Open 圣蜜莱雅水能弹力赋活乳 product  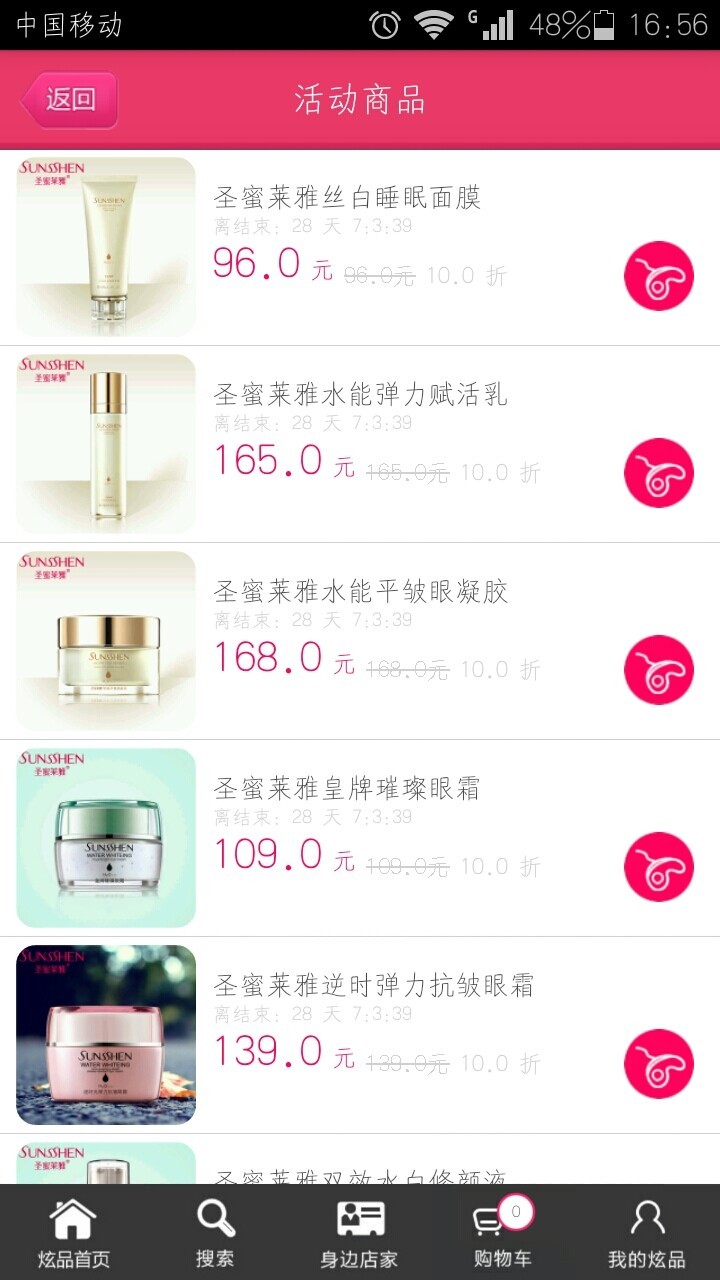point(360,395)
